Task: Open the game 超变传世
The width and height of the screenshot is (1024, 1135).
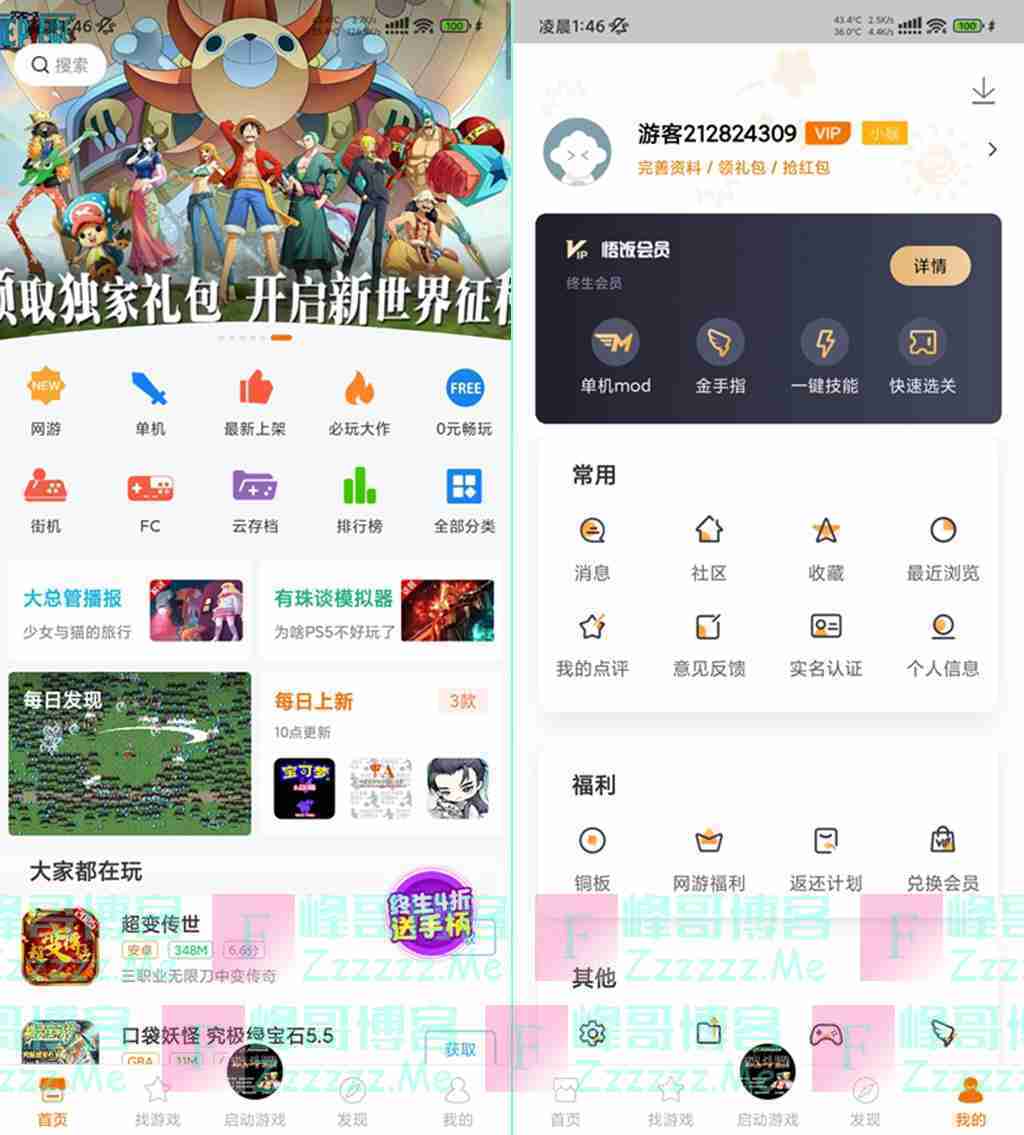Action: tap(160, 924)
